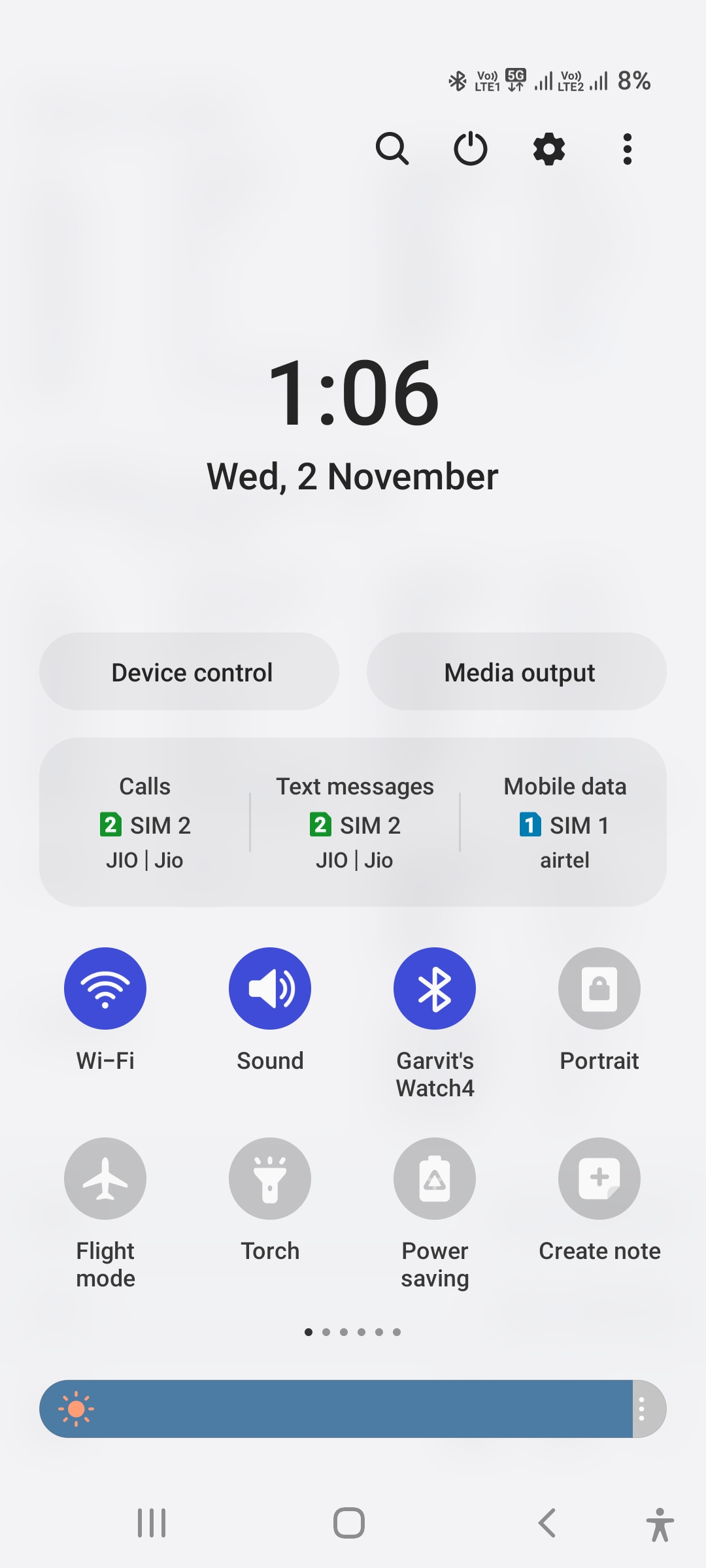706x1568 pixels.
Task: Disable Wi-Fi
Action: click(105, 988)
